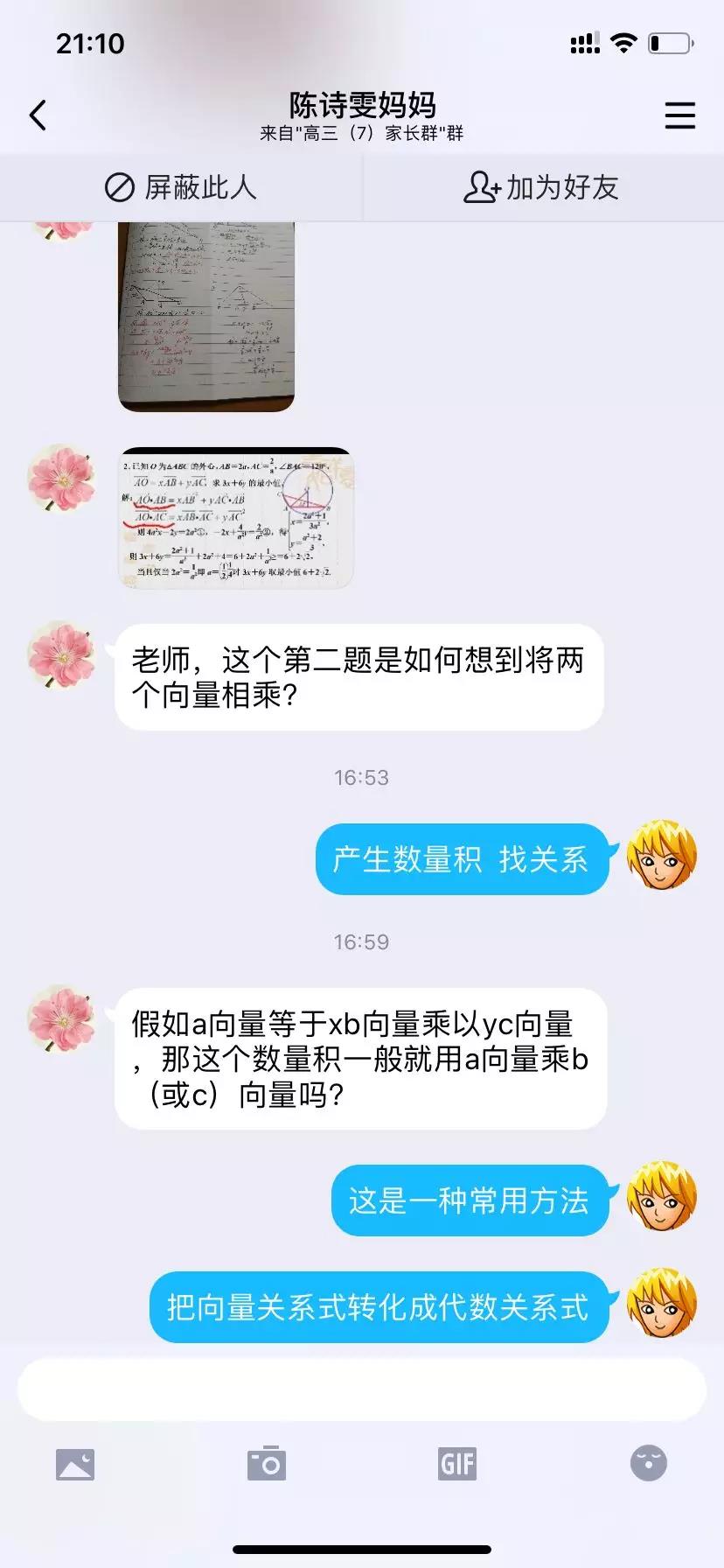Tap 加为好友 to add as friend
The image size is (724, 1568).
pyautogui.click(x=542, y=187)
